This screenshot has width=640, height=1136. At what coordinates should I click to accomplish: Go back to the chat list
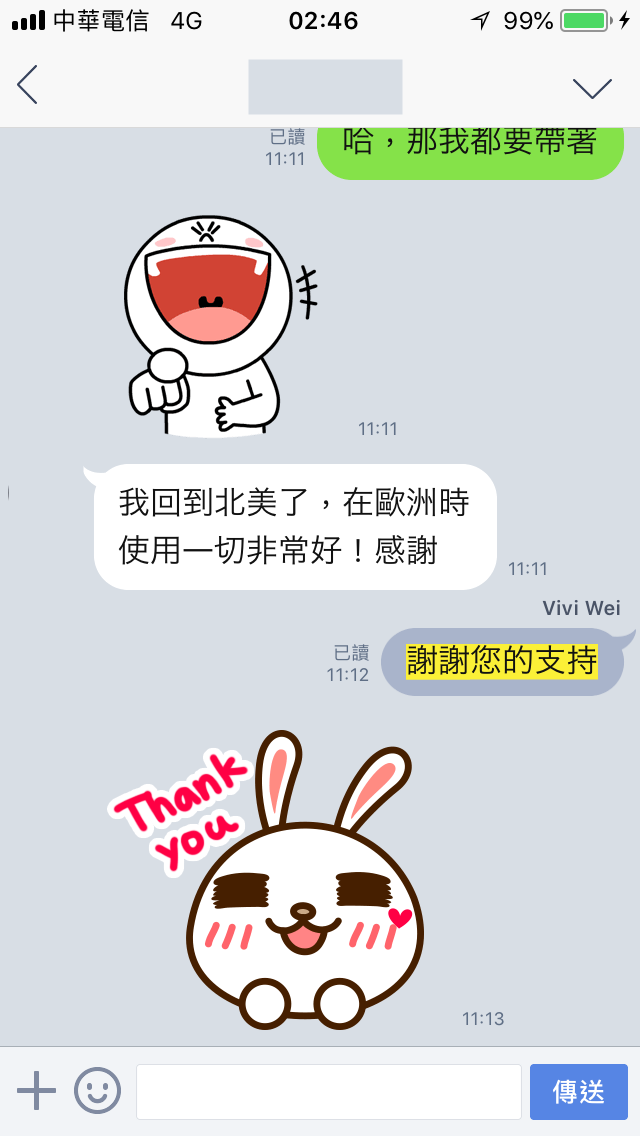28,85
